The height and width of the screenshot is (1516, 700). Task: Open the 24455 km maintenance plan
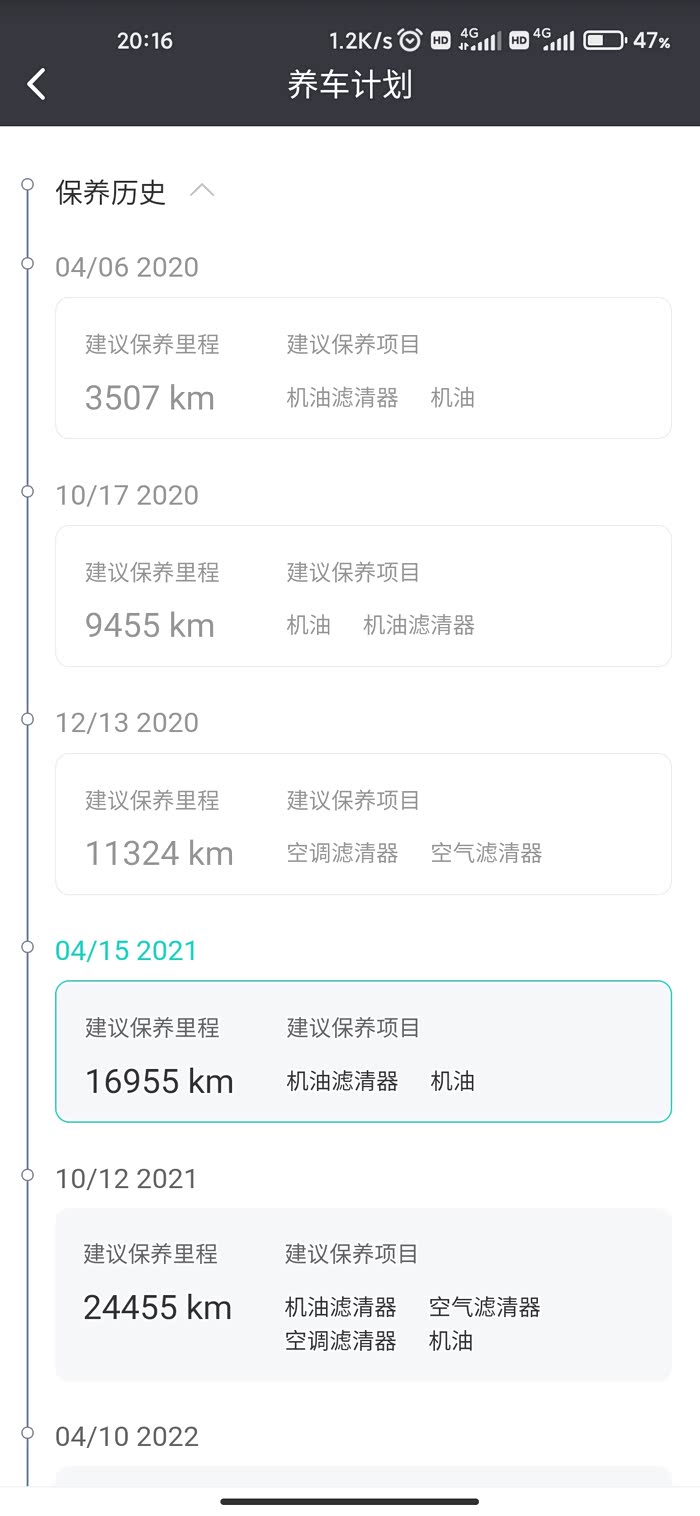point(363,1295)
